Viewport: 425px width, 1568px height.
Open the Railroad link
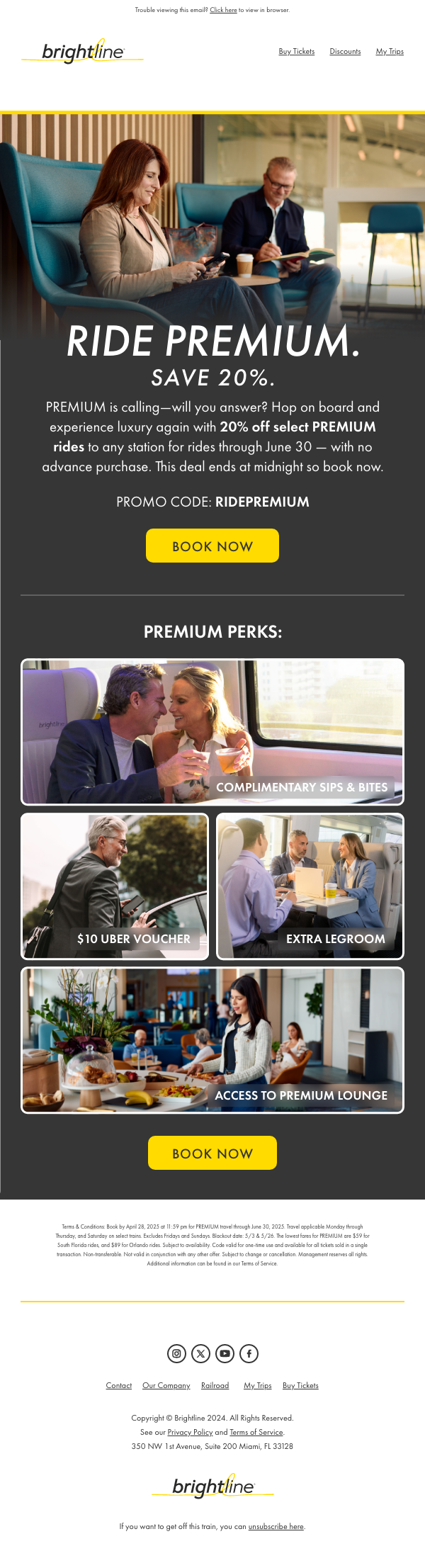215,1385
